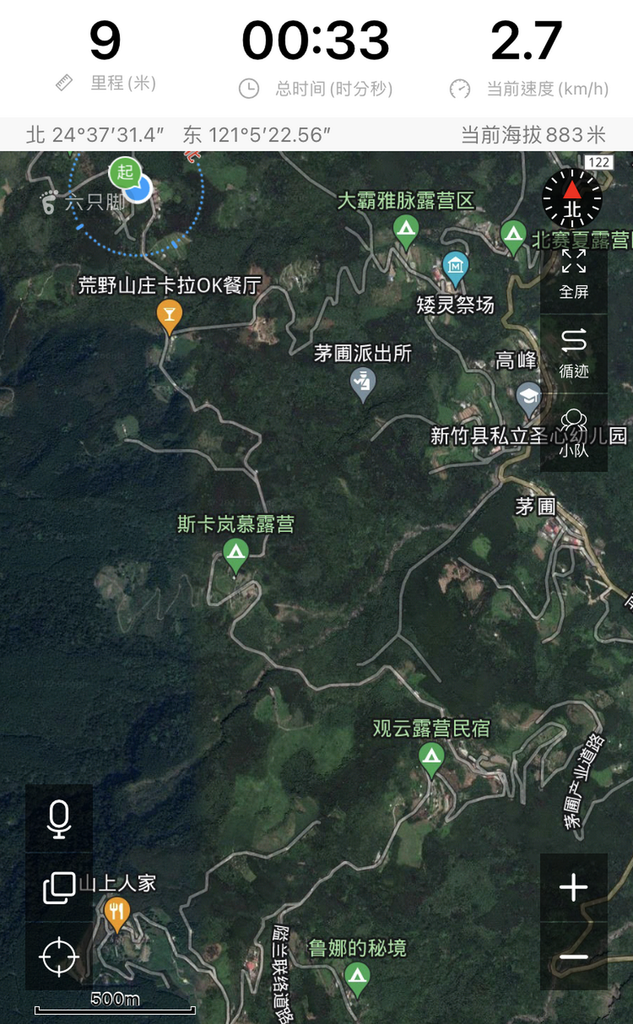The width and height of the screenshot is (633, 1024).
Task: Select the 鲁娜的秘境 campsite marker
Action: (x=357, y=980)
